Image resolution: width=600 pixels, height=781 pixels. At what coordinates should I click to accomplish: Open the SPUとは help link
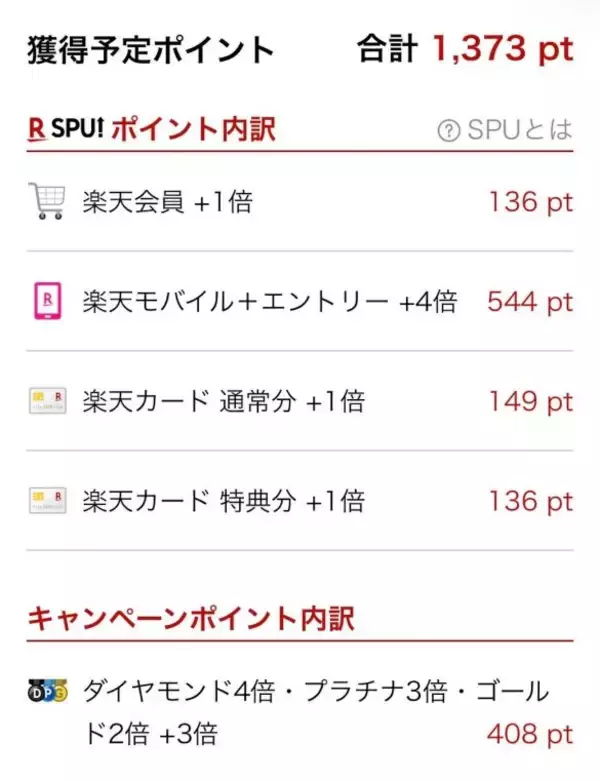coord(507,130)
